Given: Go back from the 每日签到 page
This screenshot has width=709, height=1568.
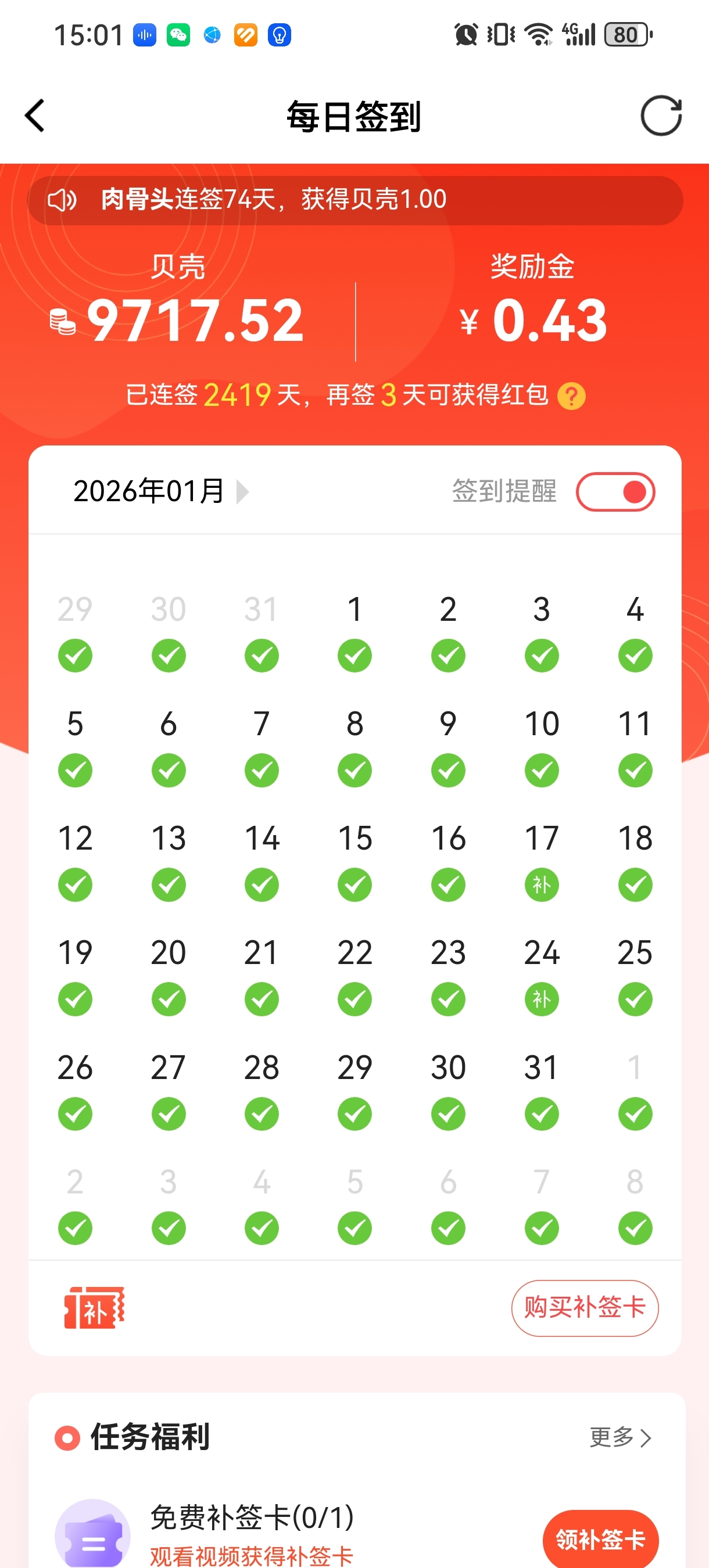Looking at the screenshot, I should coord(35,116).
